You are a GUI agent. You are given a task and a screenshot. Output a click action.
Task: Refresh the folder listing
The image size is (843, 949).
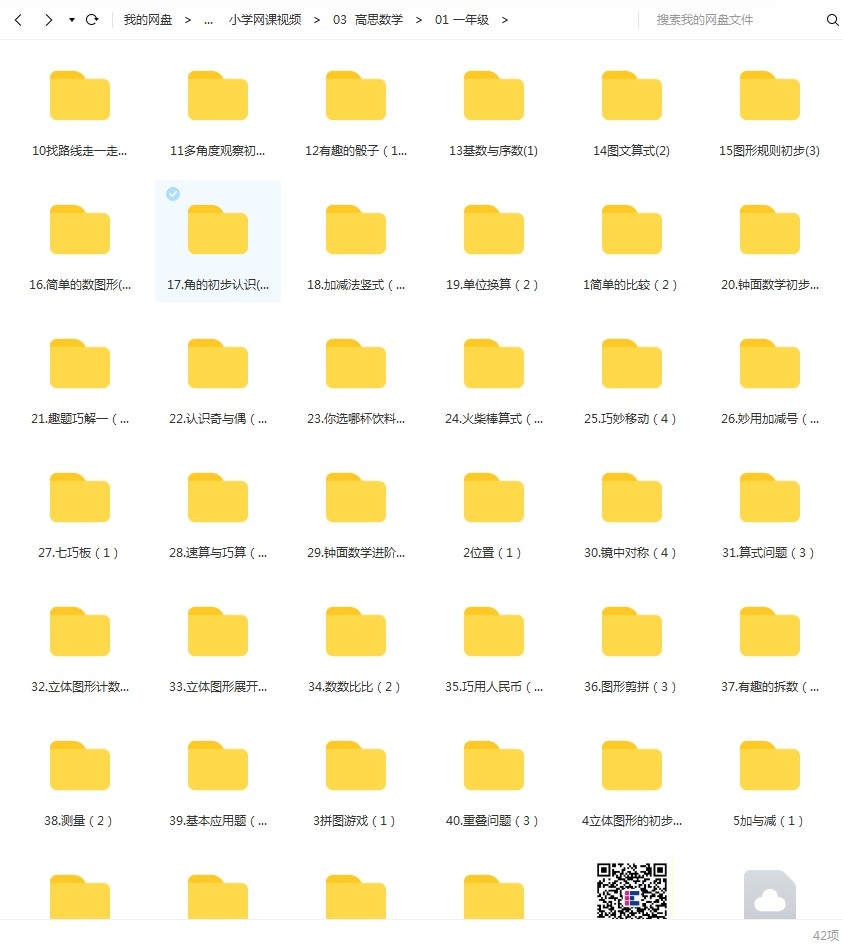point(92,20)
